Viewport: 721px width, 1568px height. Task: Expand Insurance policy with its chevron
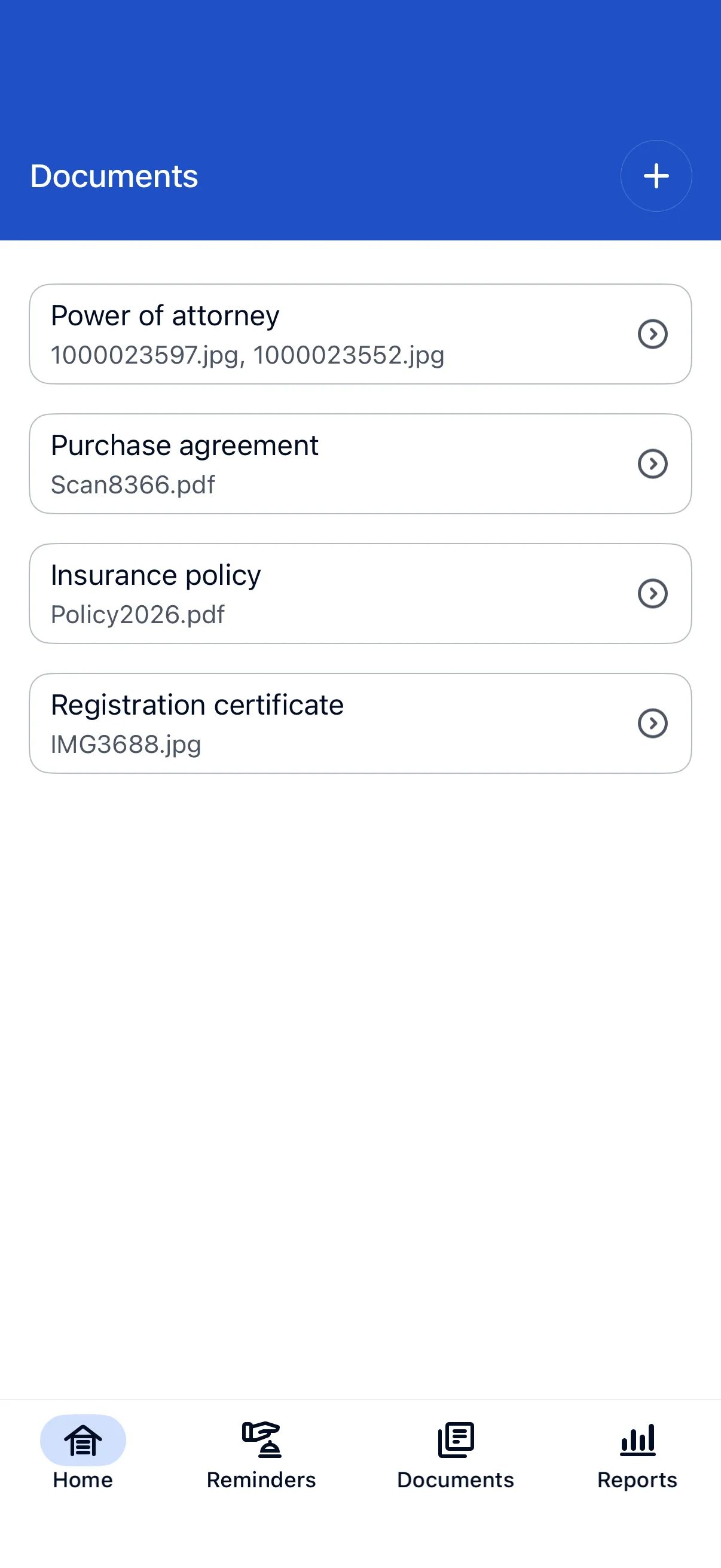pos(653,593)
